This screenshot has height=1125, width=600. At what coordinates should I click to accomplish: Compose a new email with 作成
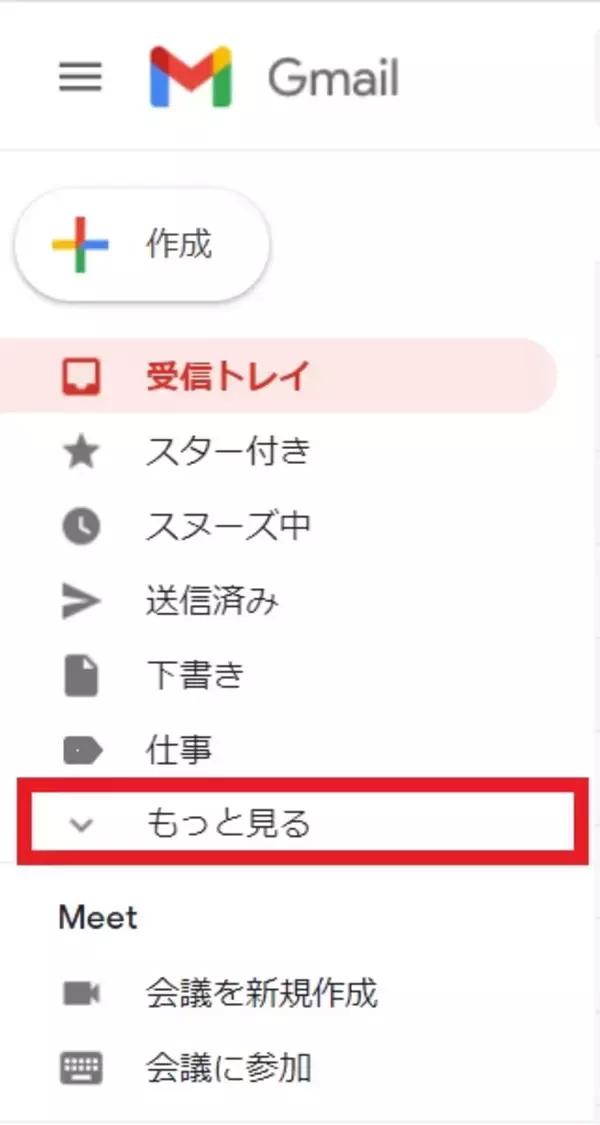pyautogui.click(x=142, y=245)
